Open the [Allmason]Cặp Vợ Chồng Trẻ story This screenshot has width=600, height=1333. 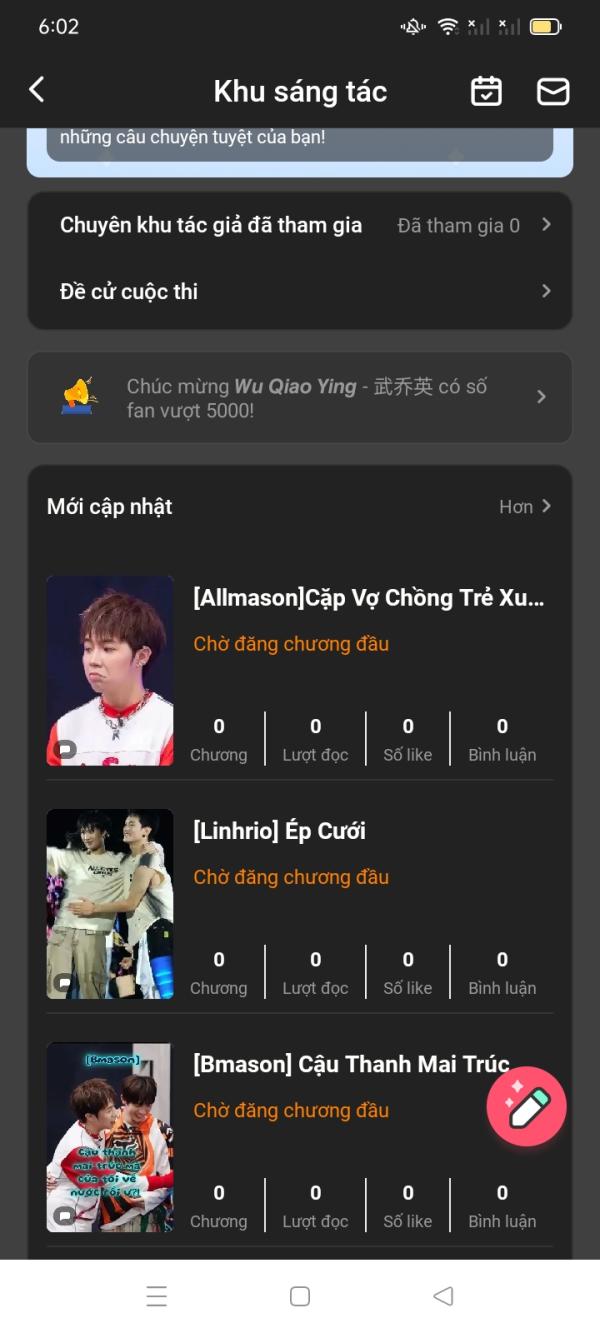(368, 598)
